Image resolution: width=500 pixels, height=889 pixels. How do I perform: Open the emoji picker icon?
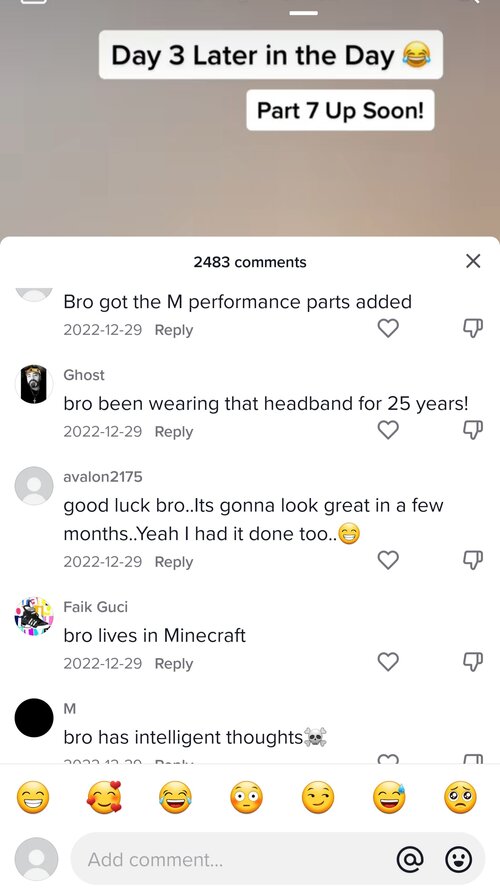coord(459,860)
